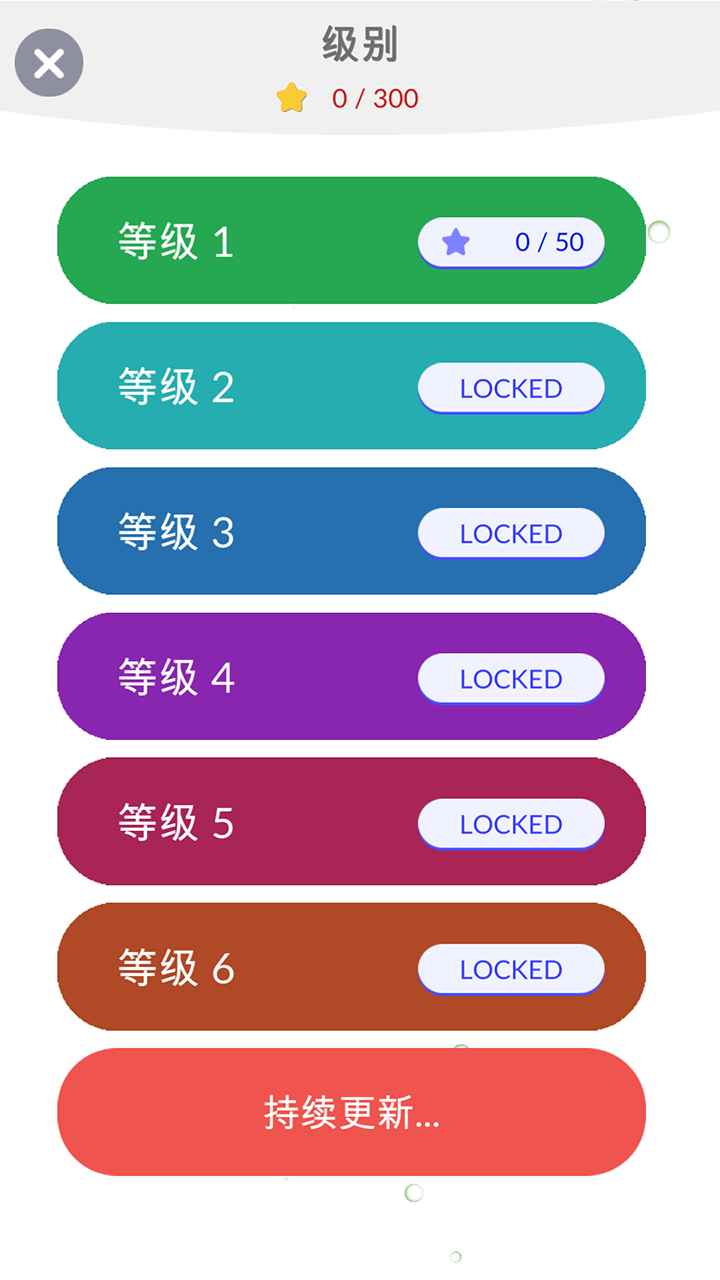This screenshot has height=1280, width=720.
Task: Tap the LOCKED padlock badge on 等级 2
Action: click(x=511, y=388)
